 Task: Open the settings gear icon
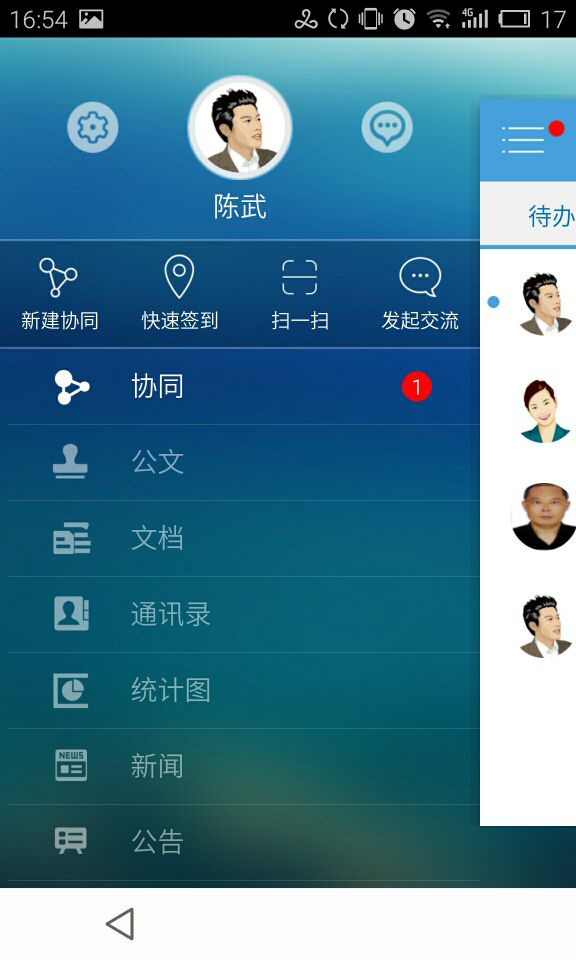[x=92, y=127]
